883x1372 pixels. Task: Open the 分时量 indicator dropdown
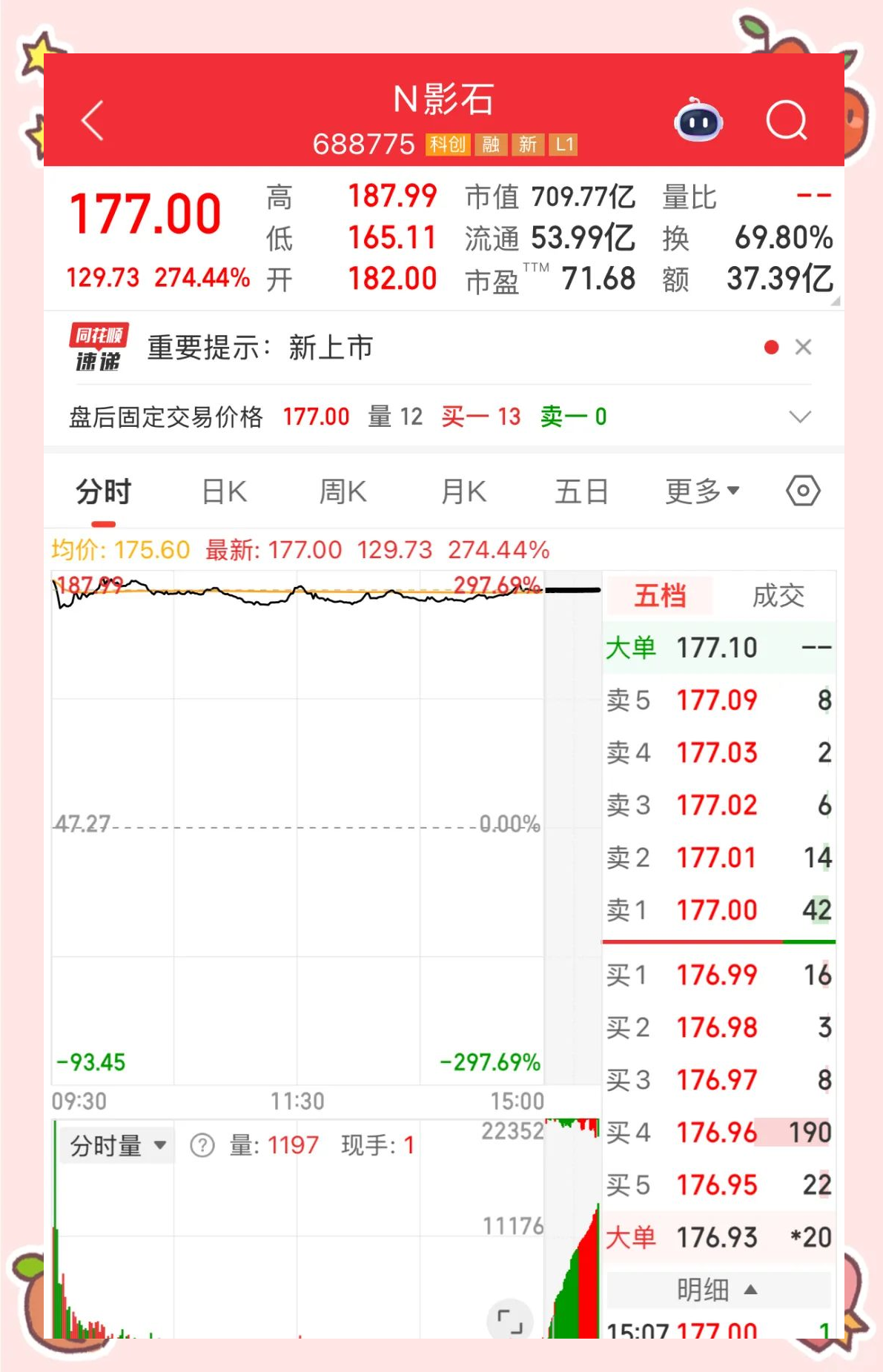tap(116, 1144)
